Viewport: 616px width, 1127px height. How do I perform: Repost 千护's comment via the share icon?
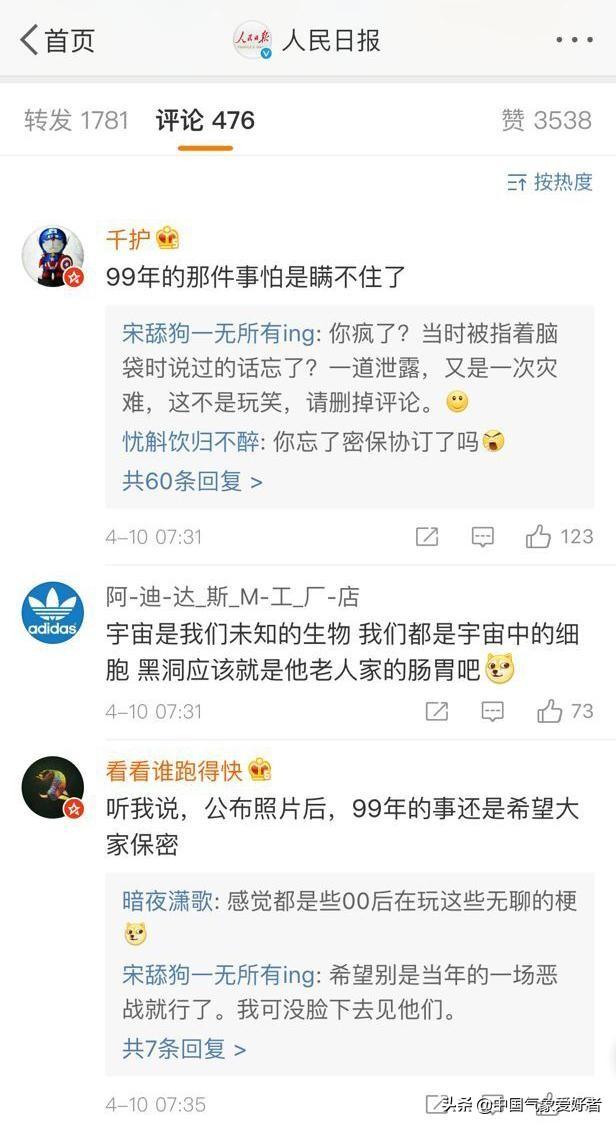click(x=427, y=537)
